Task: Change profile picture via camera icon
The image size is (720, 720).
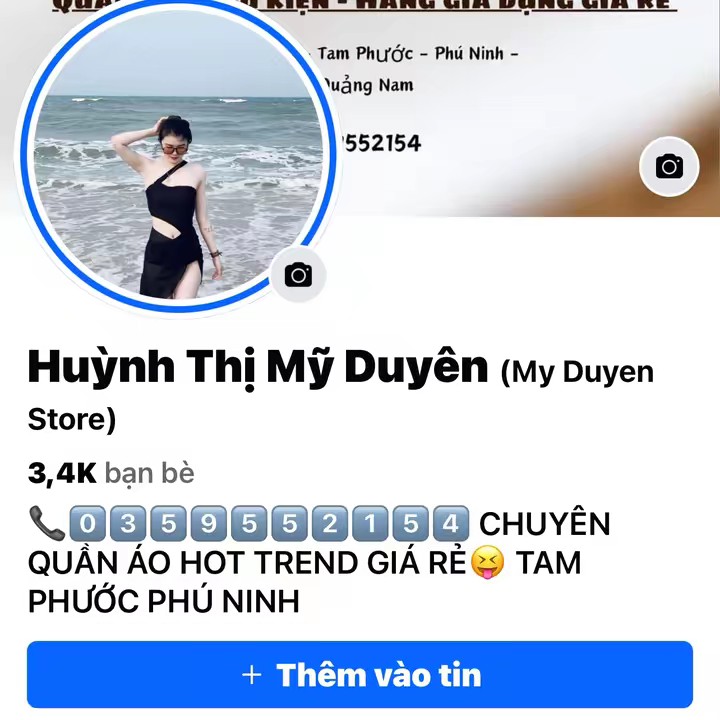Action: point(298,275)
